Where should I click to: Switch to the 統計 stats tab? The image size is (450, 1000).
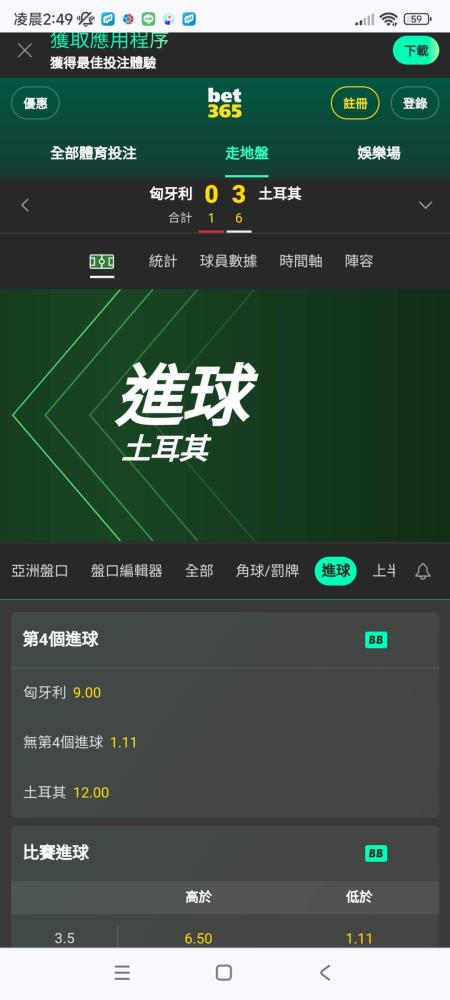coord(163,261)
